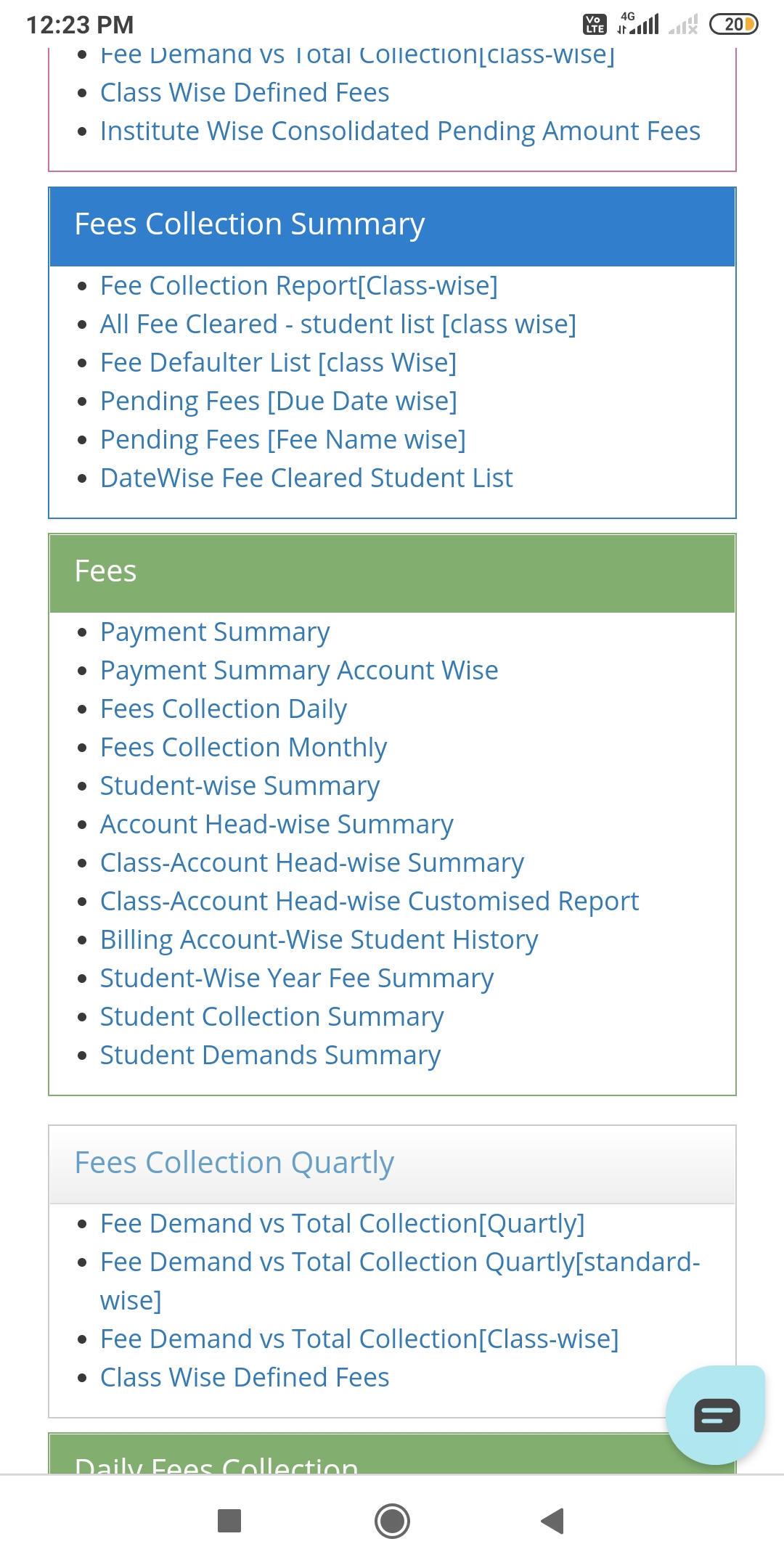
Task: View Fees Collection Daily report
Action: coord(224,709)
